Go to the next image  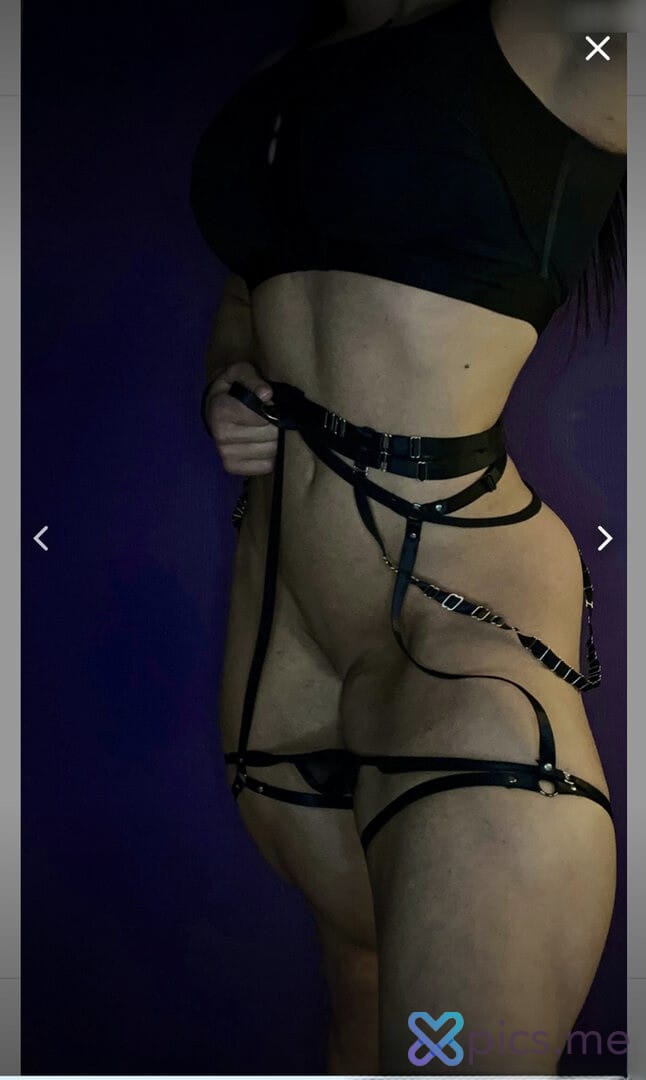[604, 538]
